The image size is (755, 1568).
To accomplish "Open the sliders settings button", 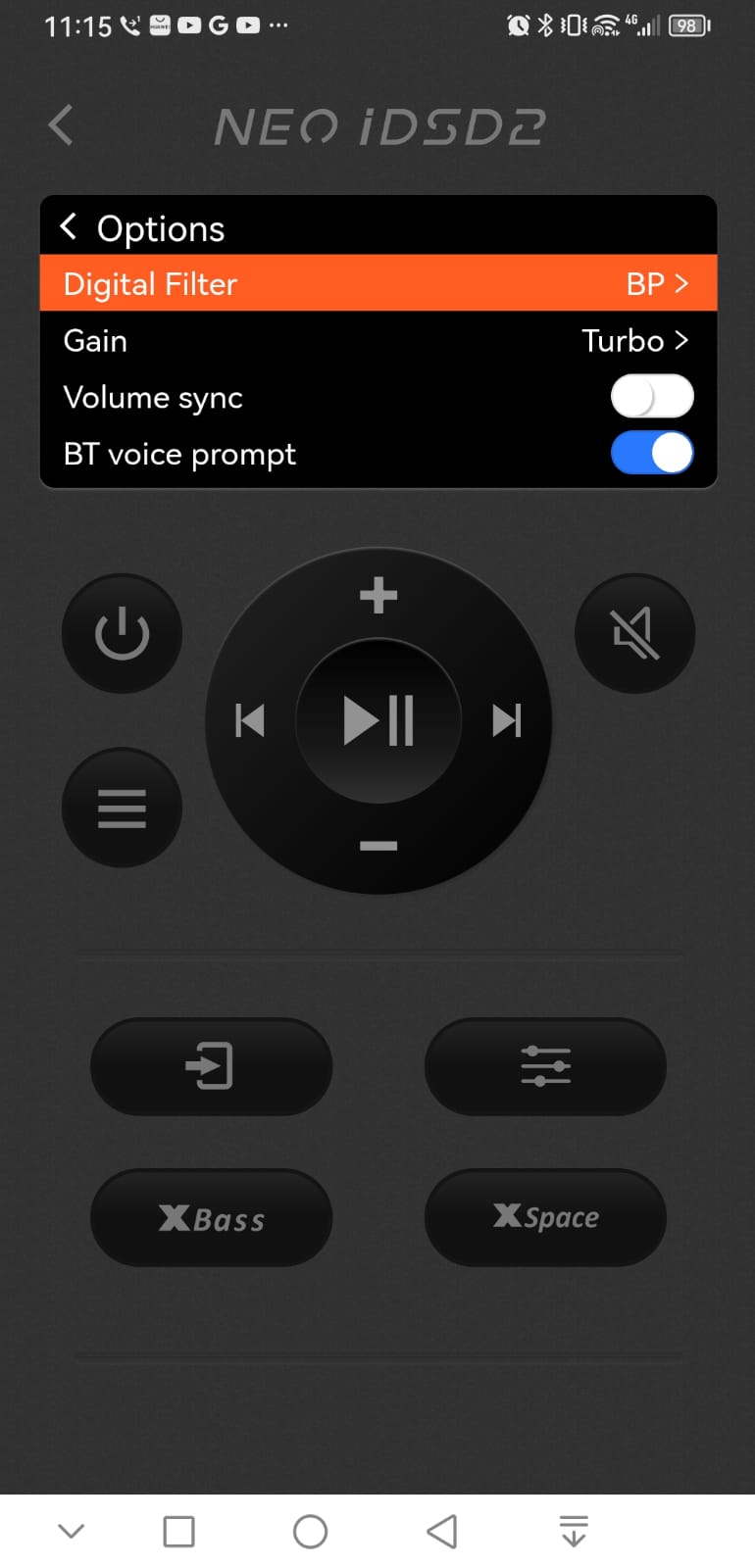I will pyautogui.click(x=545, y=1066).
